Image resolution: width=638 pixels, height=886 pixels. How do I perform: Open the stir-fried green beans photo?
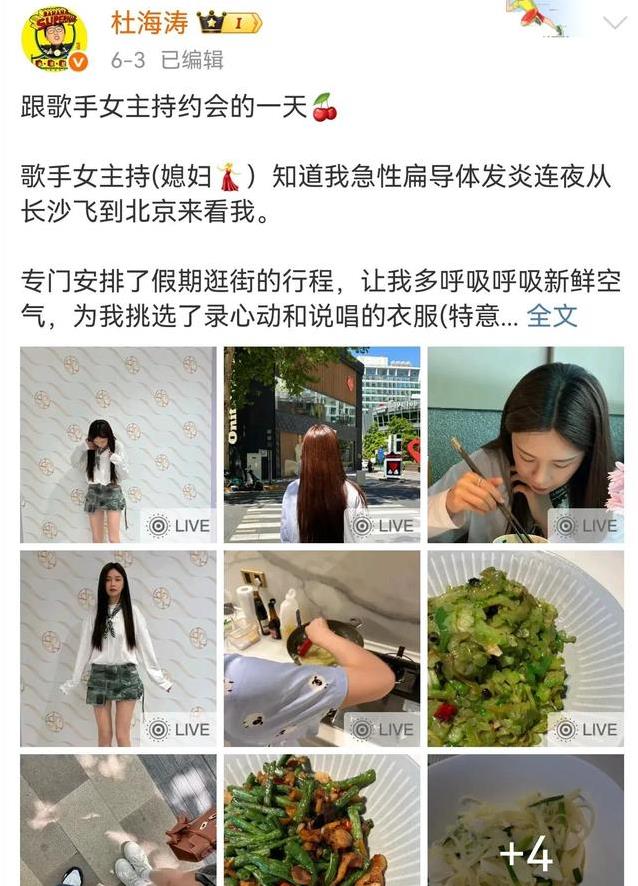pos(321,820)
